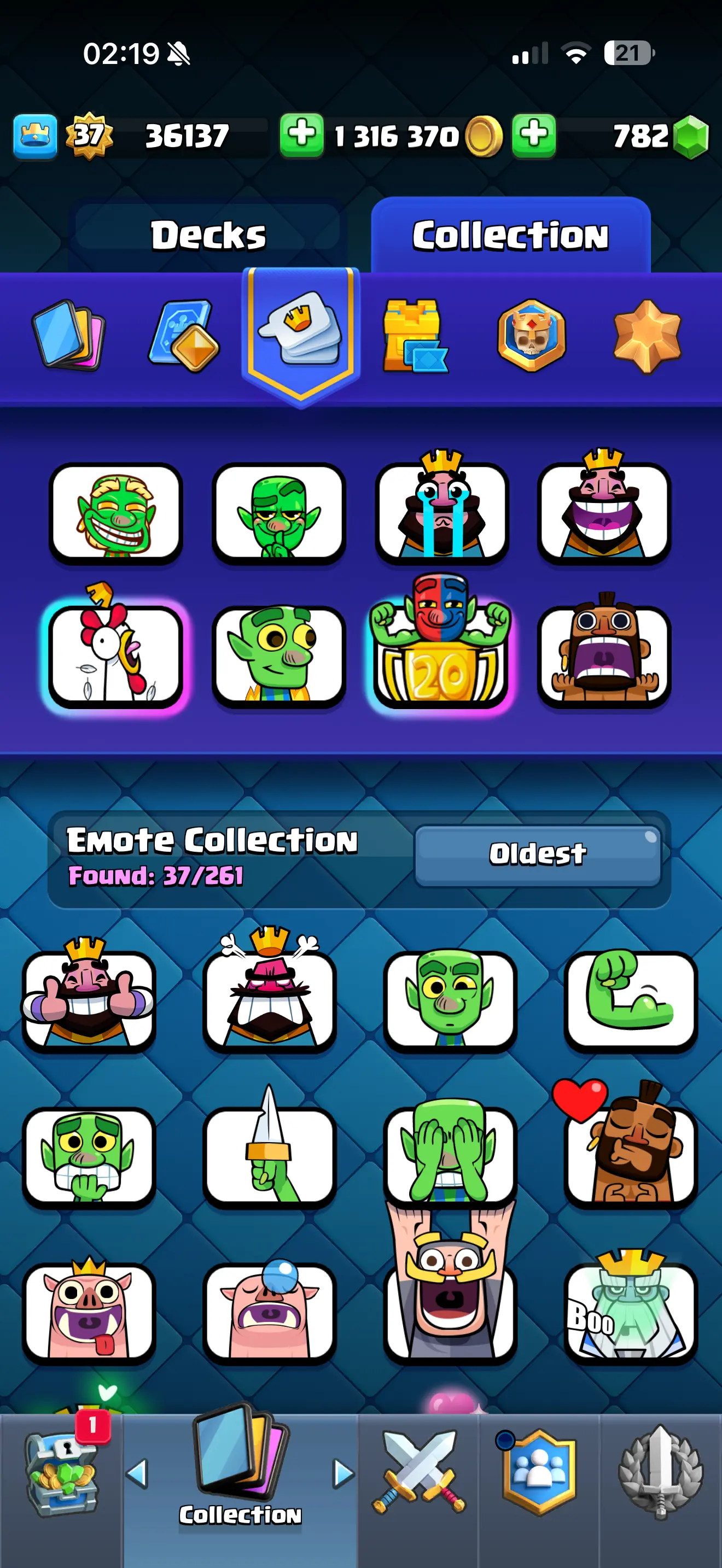Open the cards collection category icon
The image size is (722, 1568).
68,335
